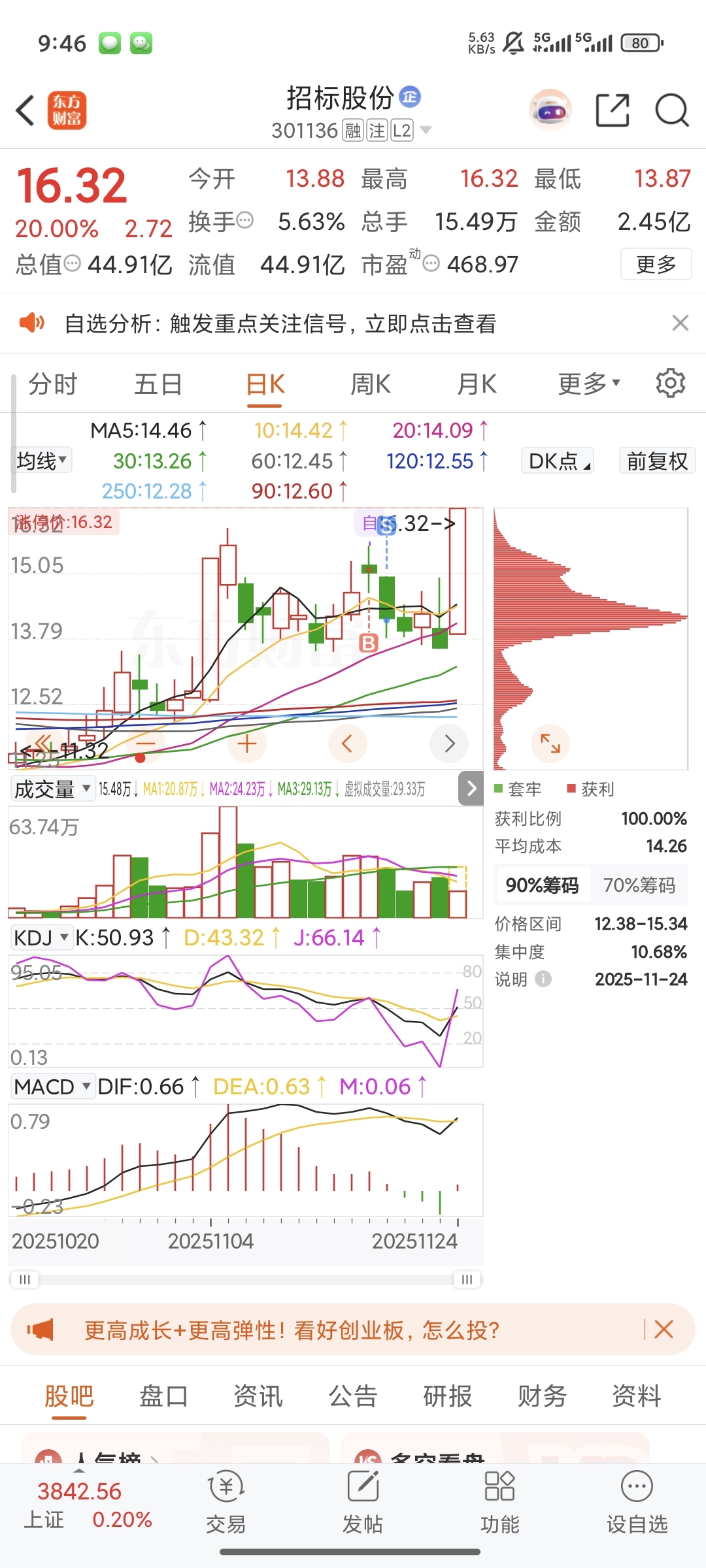Viewport: 706px width, 1568px height.
Task: Open the 公告 tab
Action: pos(353,1396)
